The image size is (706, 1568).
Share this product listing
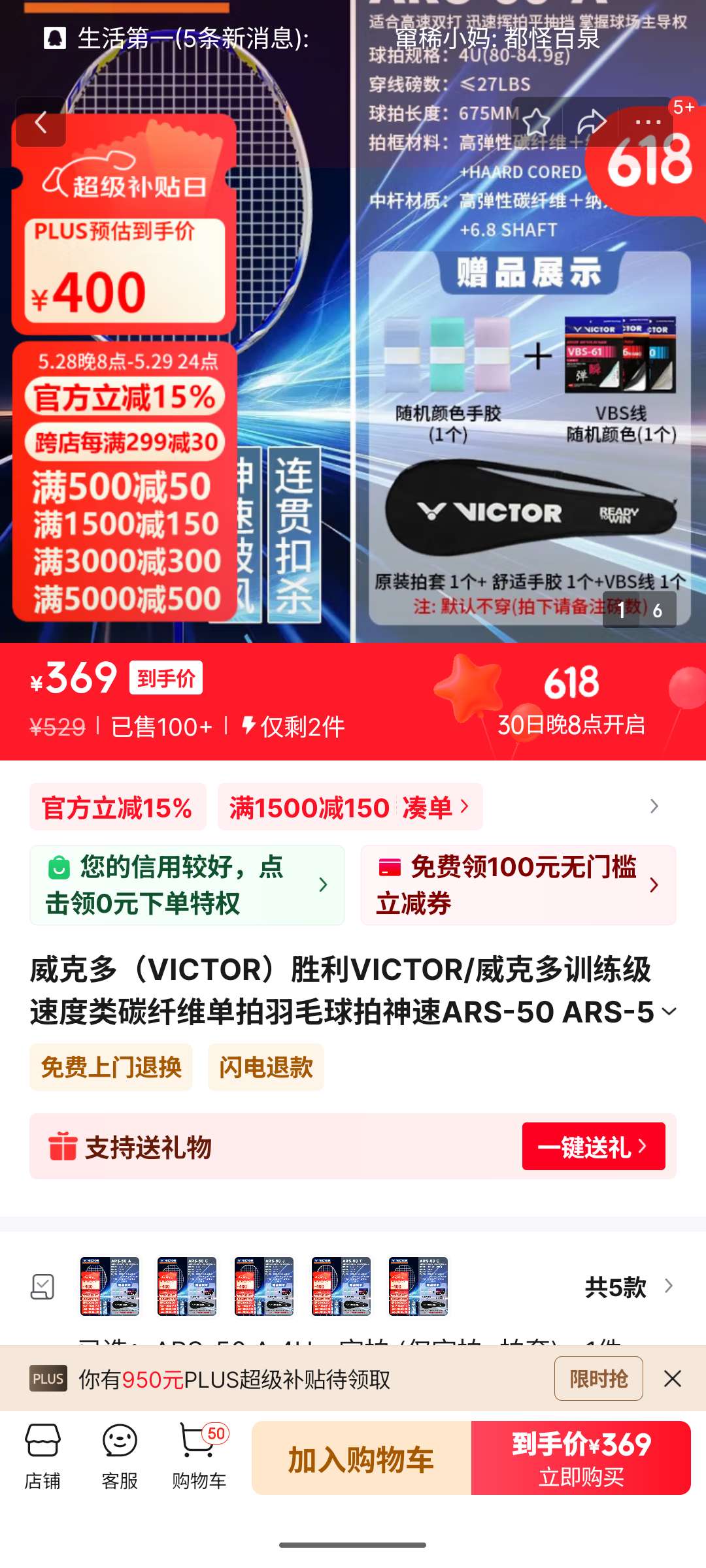592,122
